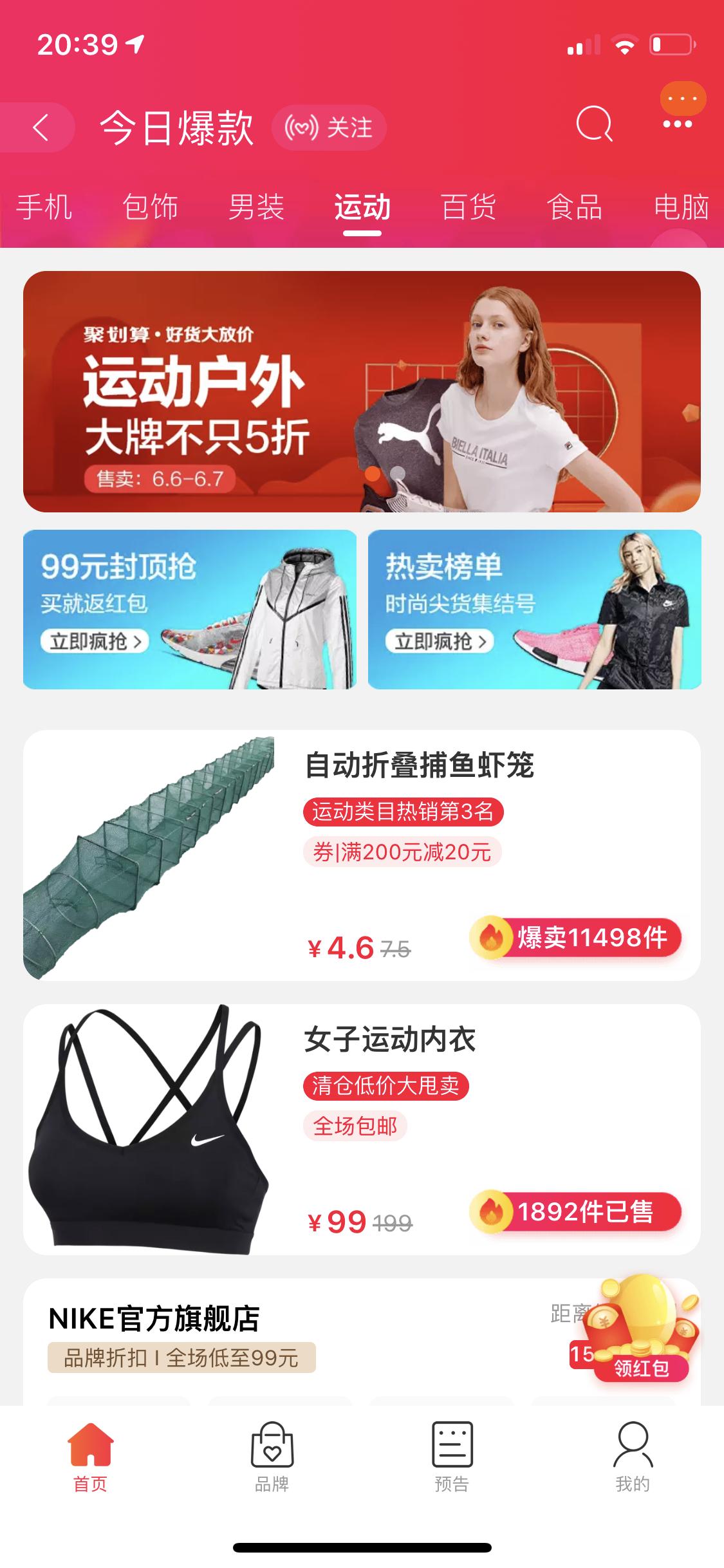Go back from 今日爆款 page
The height and width of the screenshot is (1568, 724).
[x=41, y=127]
